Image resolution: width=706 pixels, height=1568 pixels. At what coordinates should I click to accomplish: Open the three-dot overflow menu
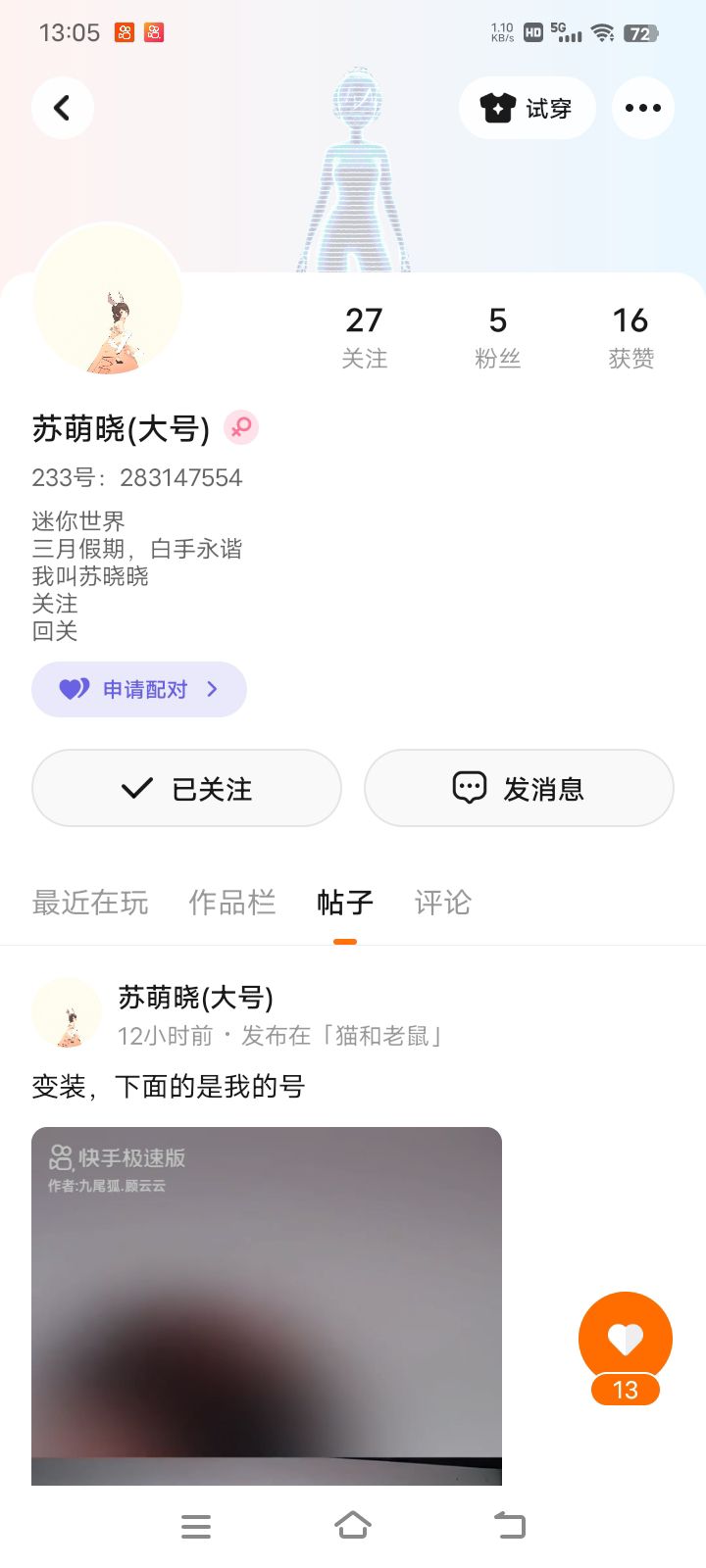[643, 108]
